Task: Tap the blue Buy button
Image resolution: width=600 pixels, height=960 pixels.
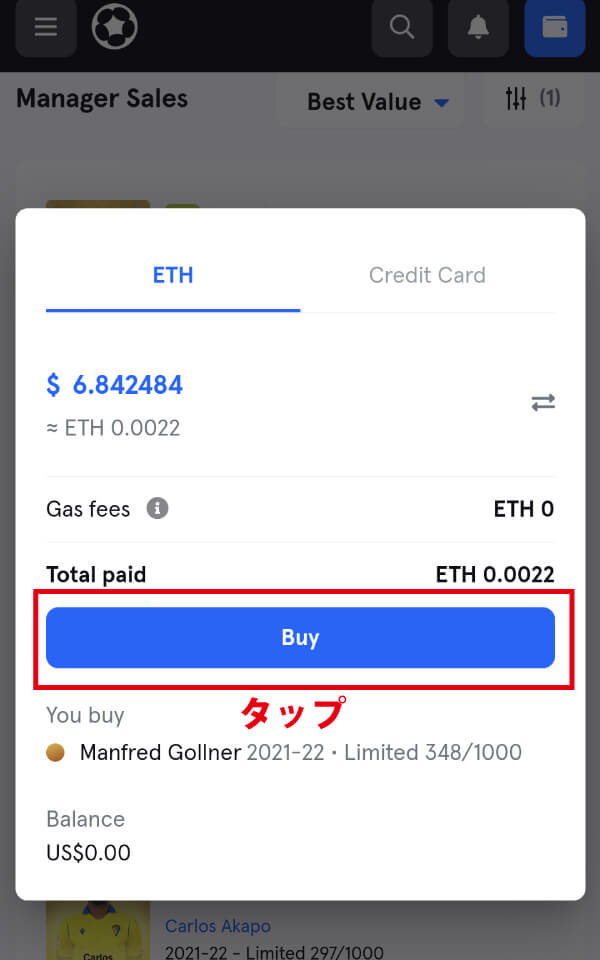Action: [300, 637]
